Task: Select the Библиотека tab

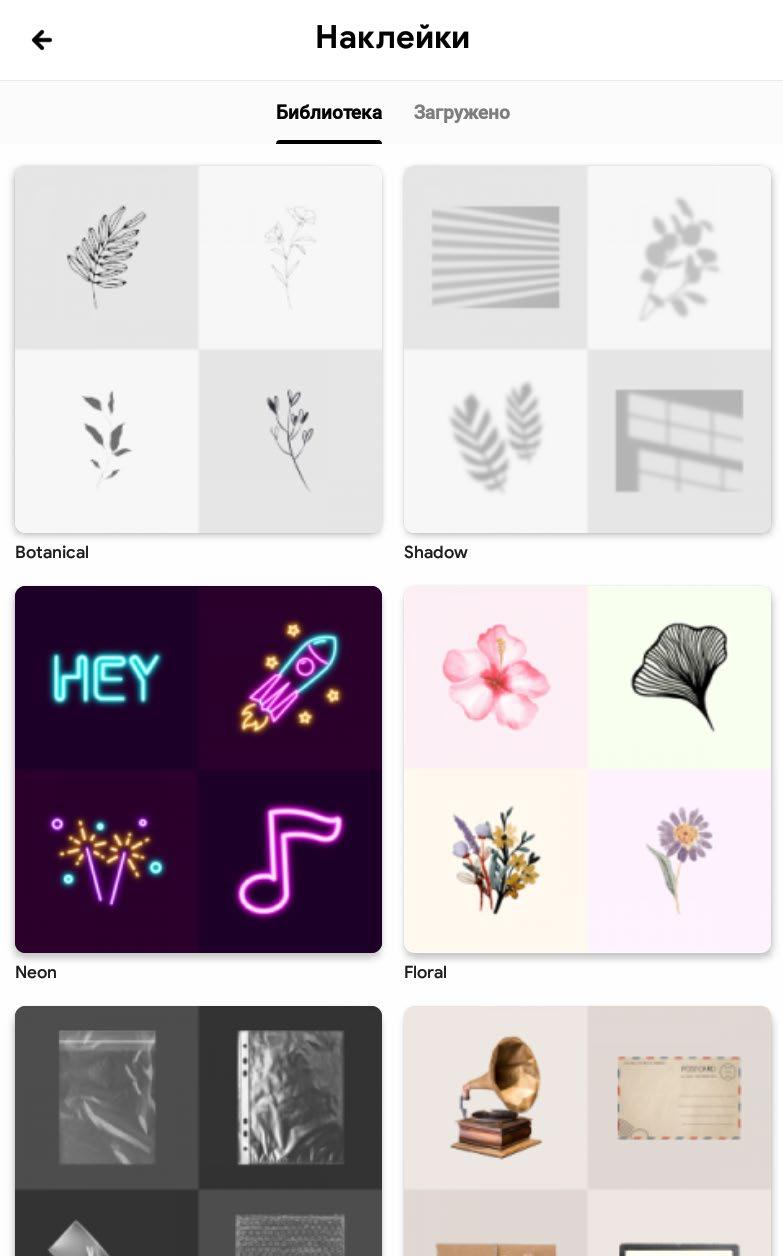Action: tap(328, 113)
